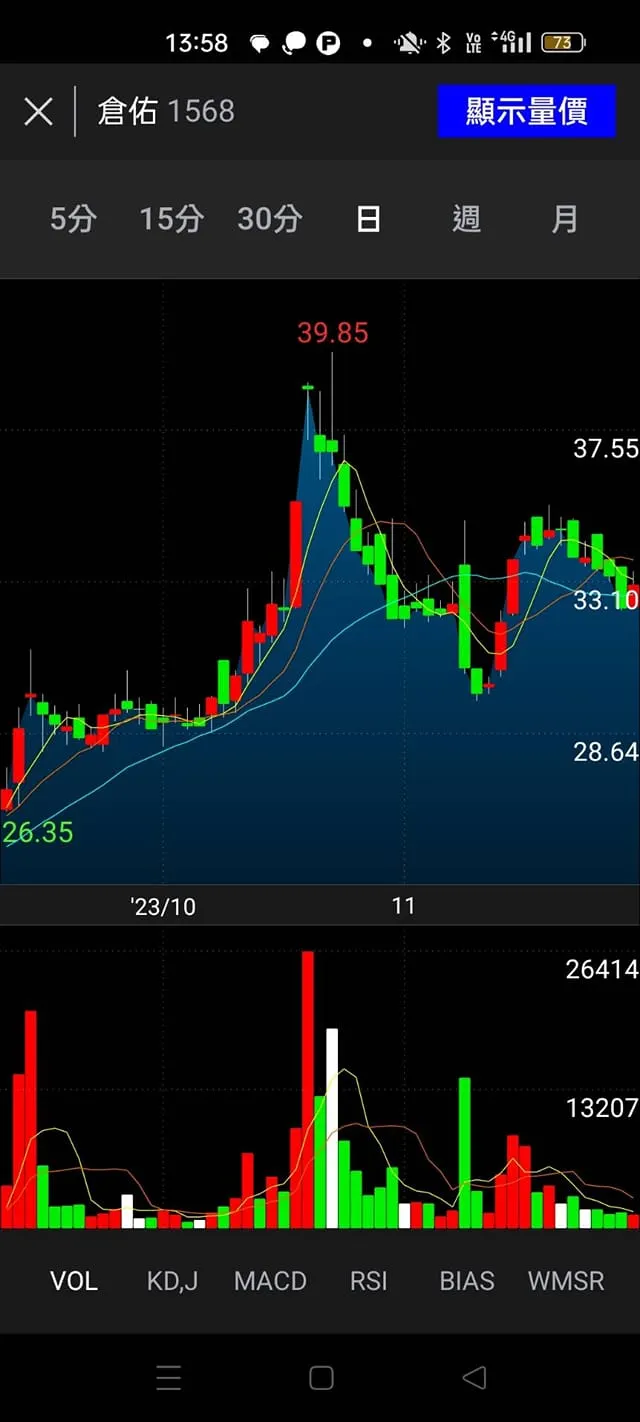Show the MACD indicator

point(270,1280)
